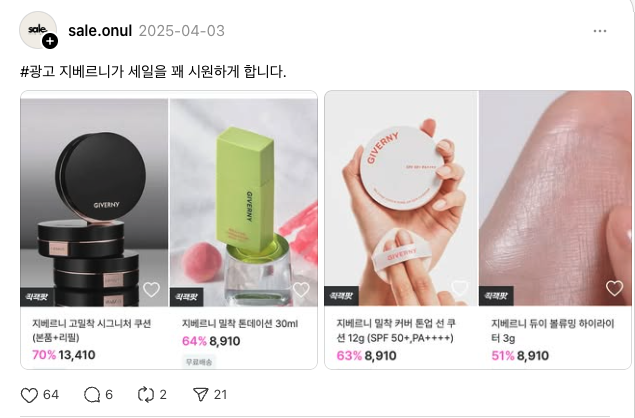Open the sale.onul username link
This screenshot has width=635, height=418.
(100, 30)
